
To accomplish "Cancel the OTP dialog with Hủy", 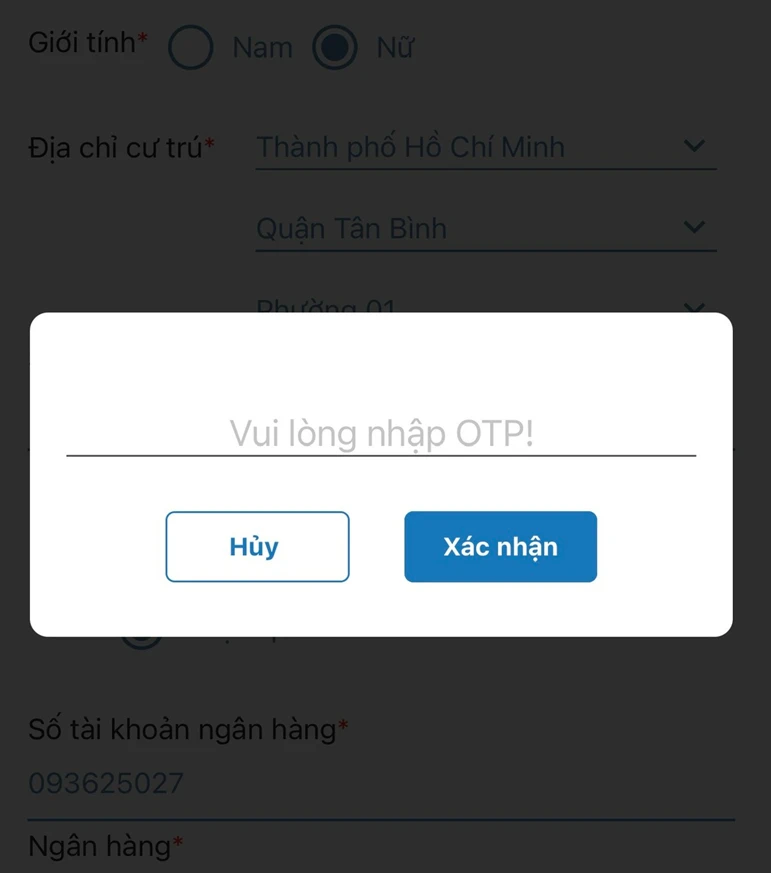I will [x=257, y=547].
